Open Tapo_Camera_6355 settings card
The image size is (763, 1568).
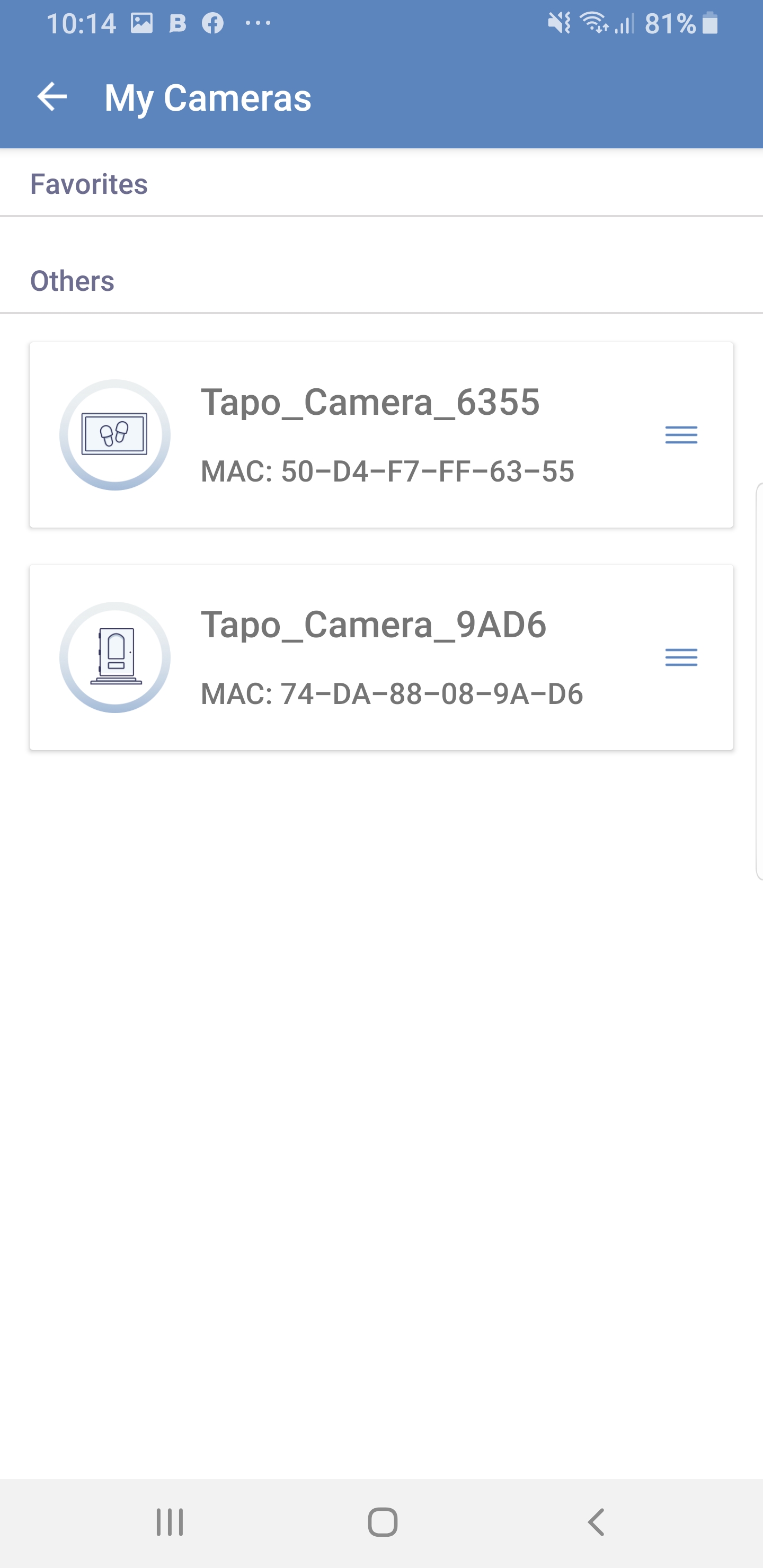[x=381, y=434]
